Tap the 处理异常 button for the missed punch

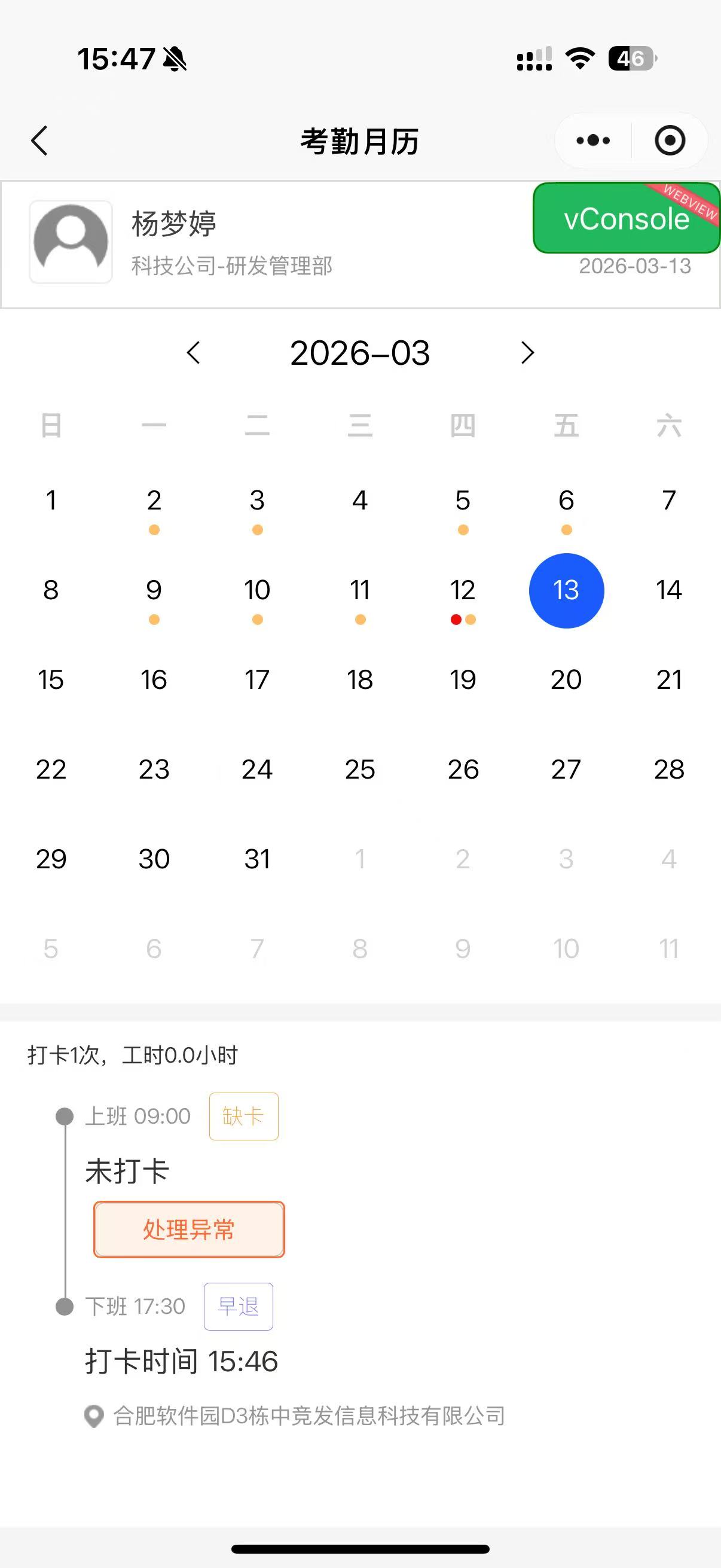click(188, 1229)
